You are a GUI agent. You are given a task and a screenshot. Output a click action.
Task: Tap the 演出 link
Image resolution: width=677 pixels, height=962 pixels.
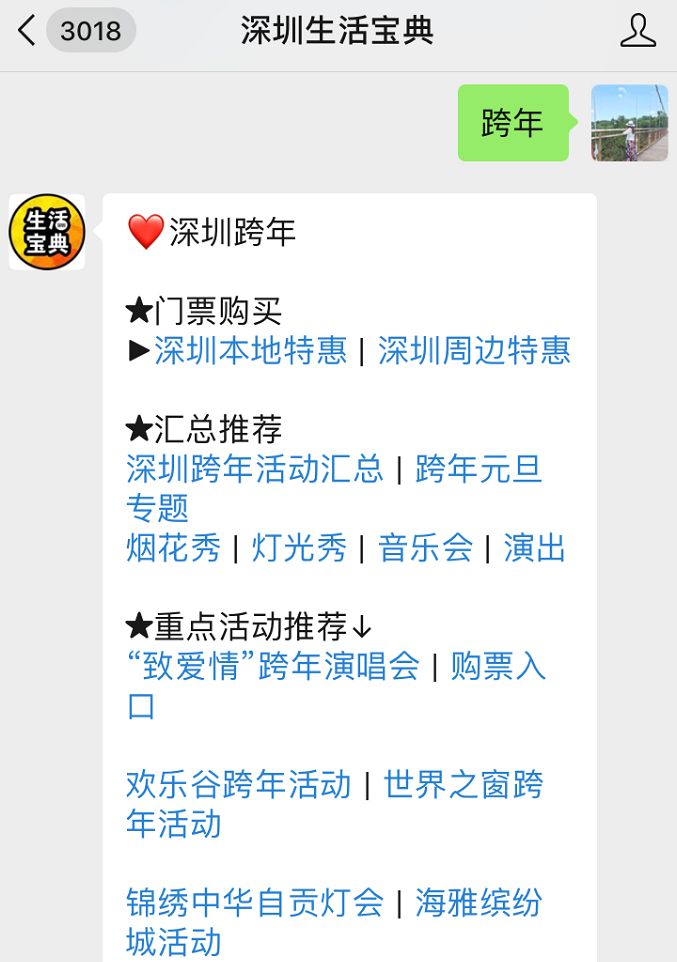pos(535,548)
